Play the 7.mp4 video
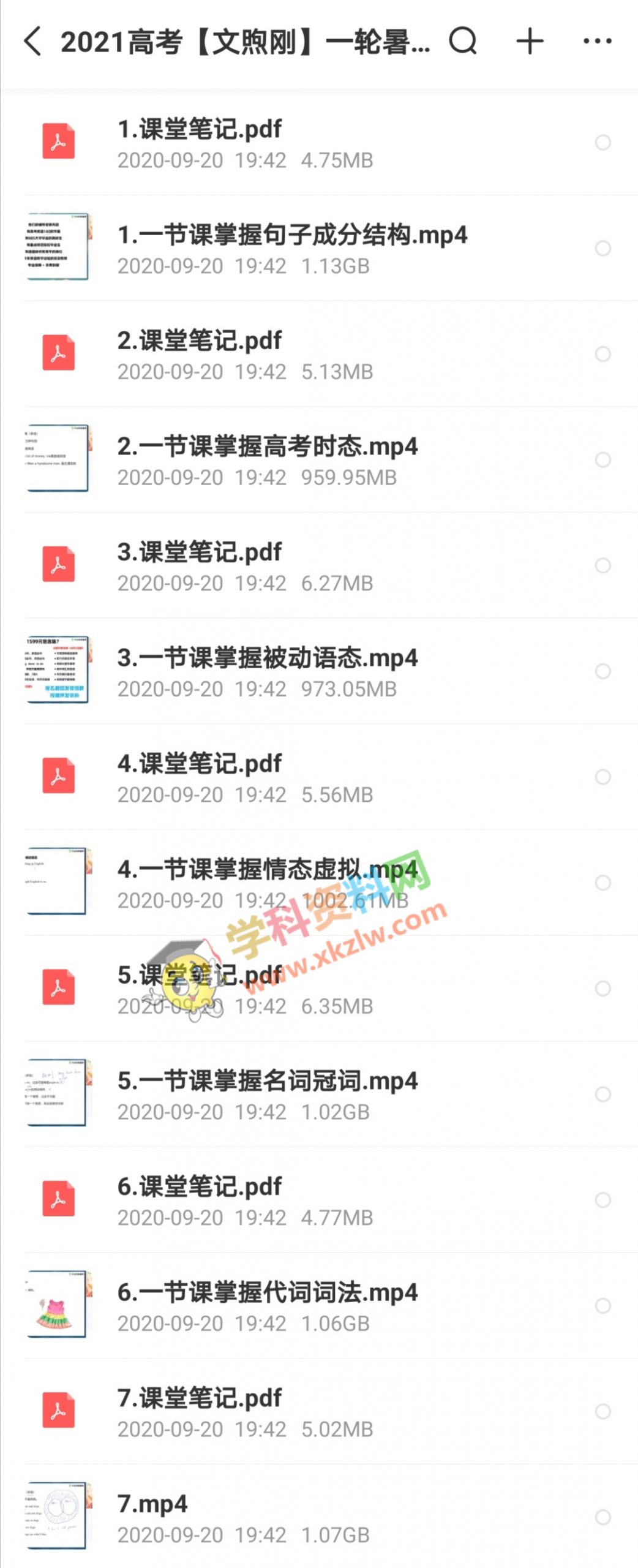The width and height of the screenshot is (638, 1568). 152,1504
